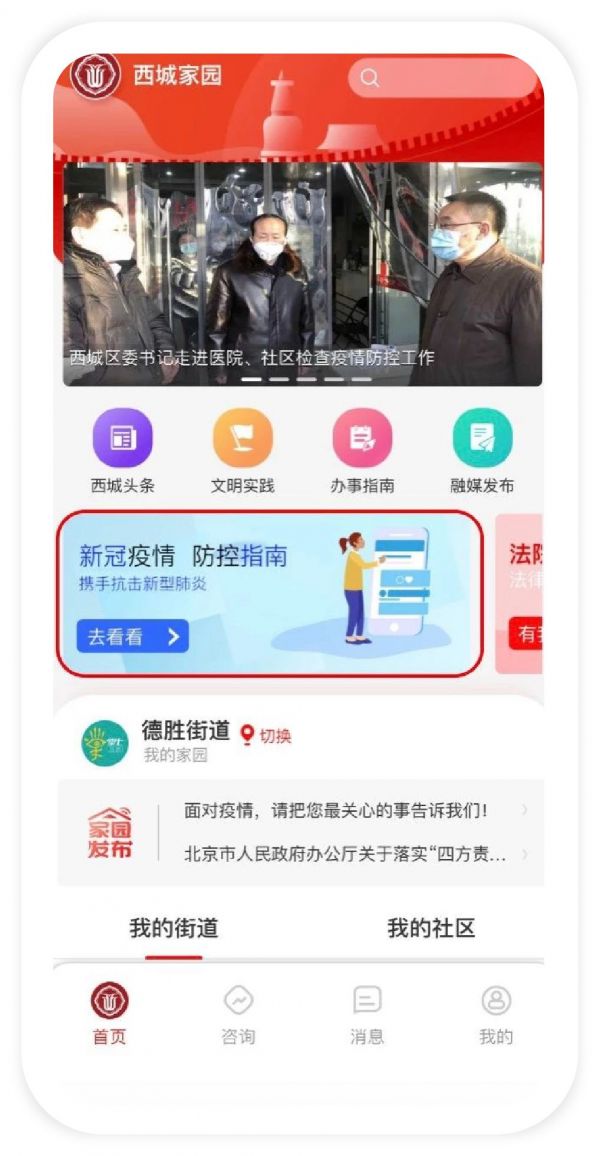Open 我的 in bottom navigation
The width and height of the screenshot is (600, 1156).
click(496, 1013)
